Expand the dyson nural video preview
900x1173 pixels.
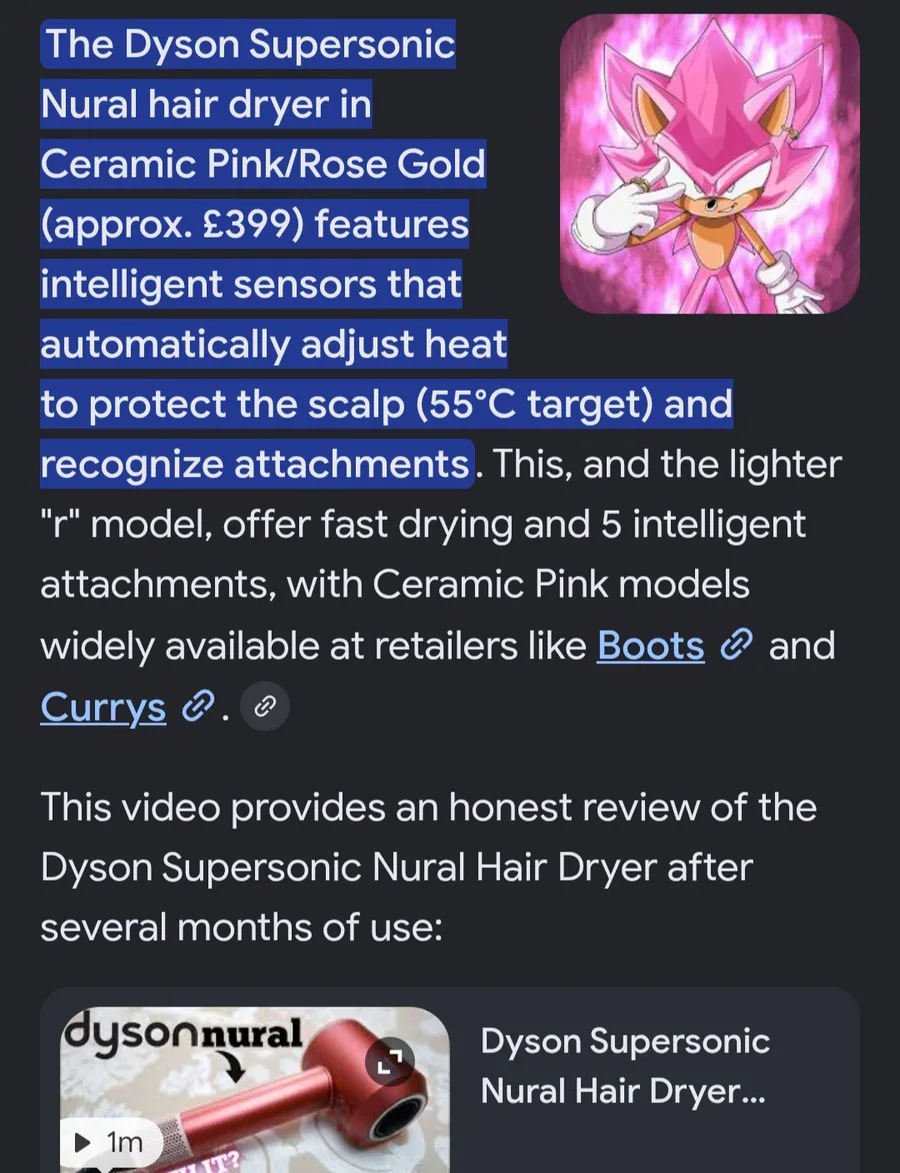pyautogui.click(x=390, y=1061)
